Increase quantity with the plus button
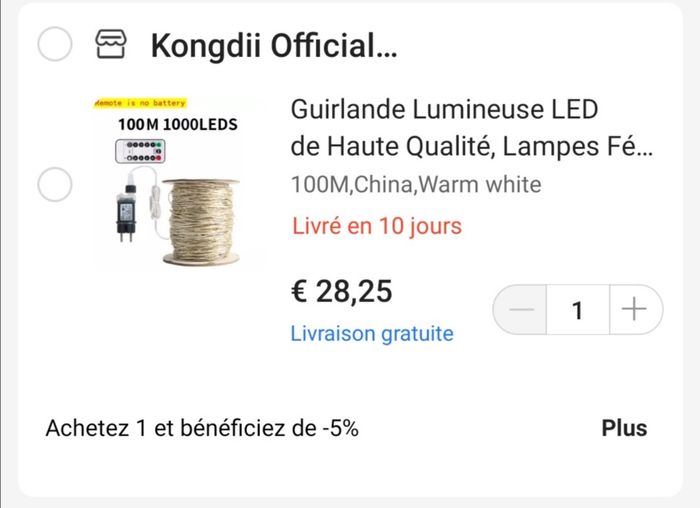 pos(634,310)
